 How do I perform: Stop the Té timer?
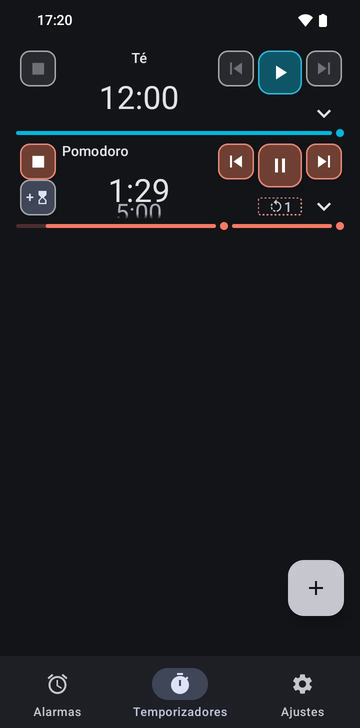(x=38, y=69)
